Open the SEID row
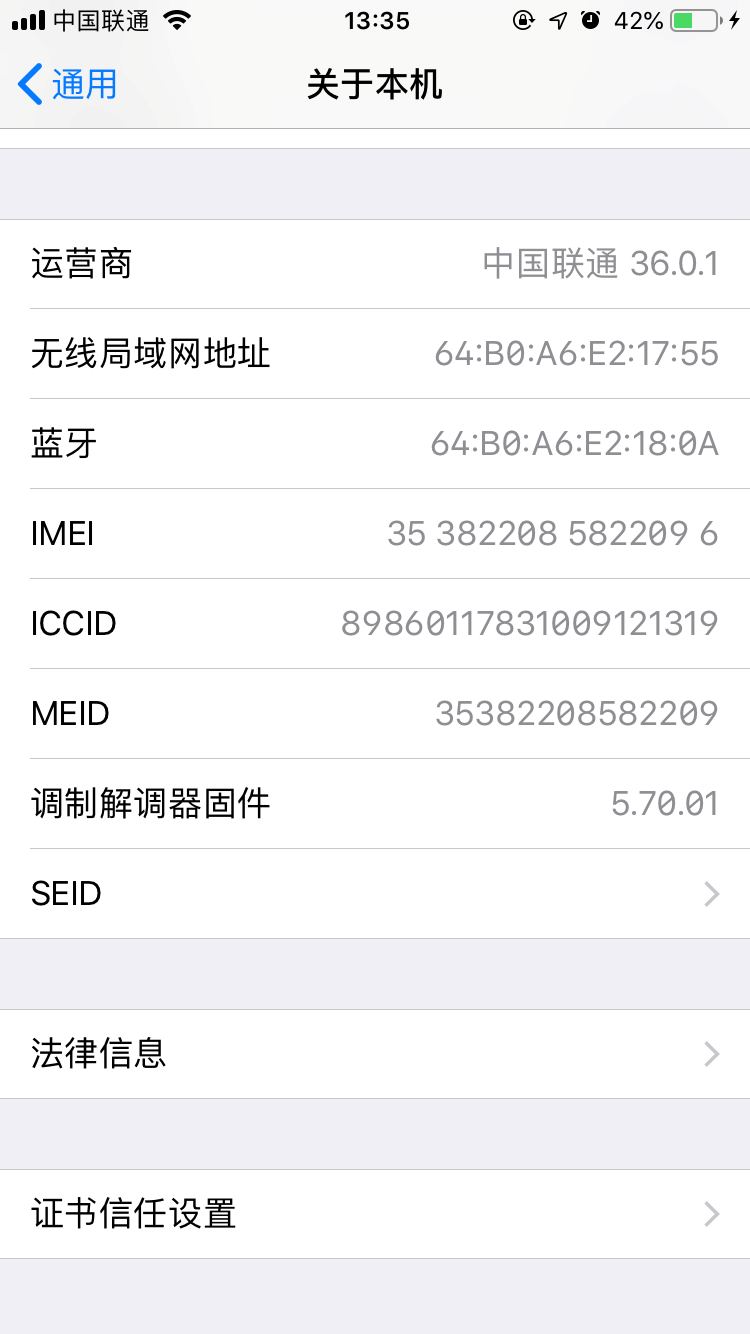 click(375, 893)
